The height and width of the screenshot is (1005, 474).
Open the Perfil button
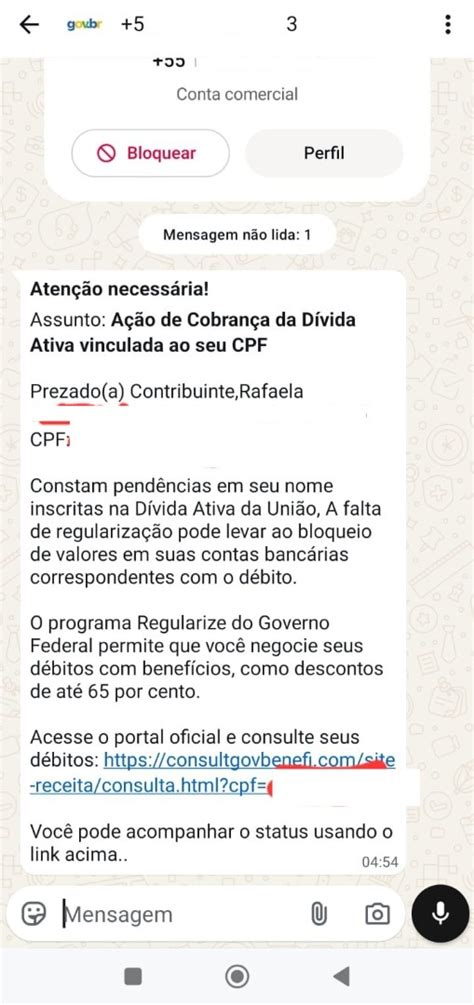(x=323, y=153)
